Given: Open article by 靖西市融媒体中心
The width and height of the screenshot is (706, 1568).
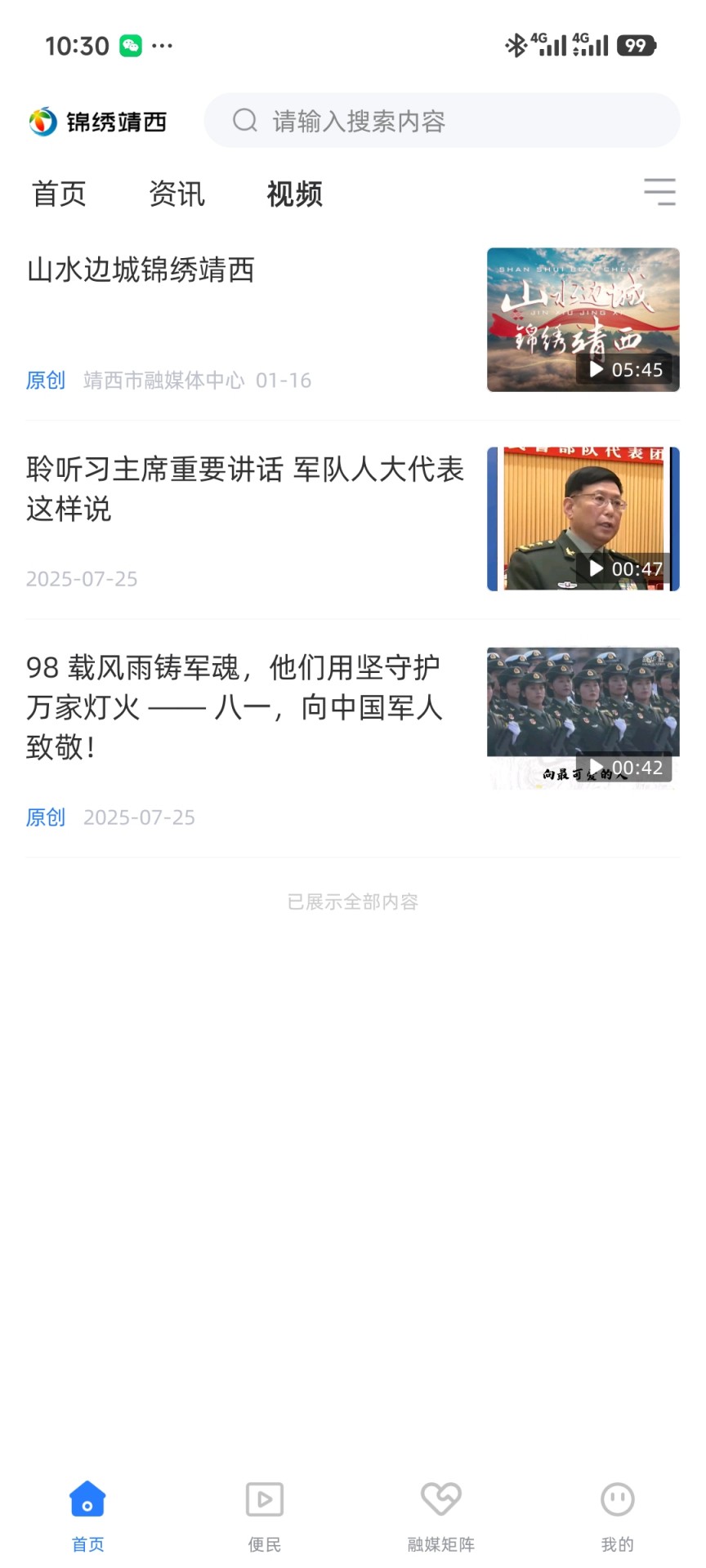Looking at the screenshot, I should (x=163, y=381).
